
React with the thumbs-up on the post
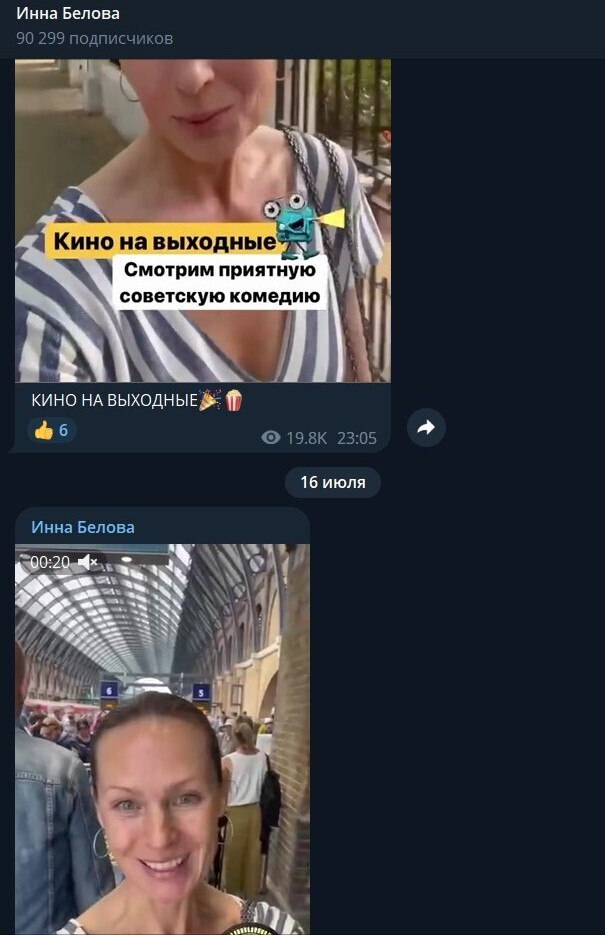(52, 431)
